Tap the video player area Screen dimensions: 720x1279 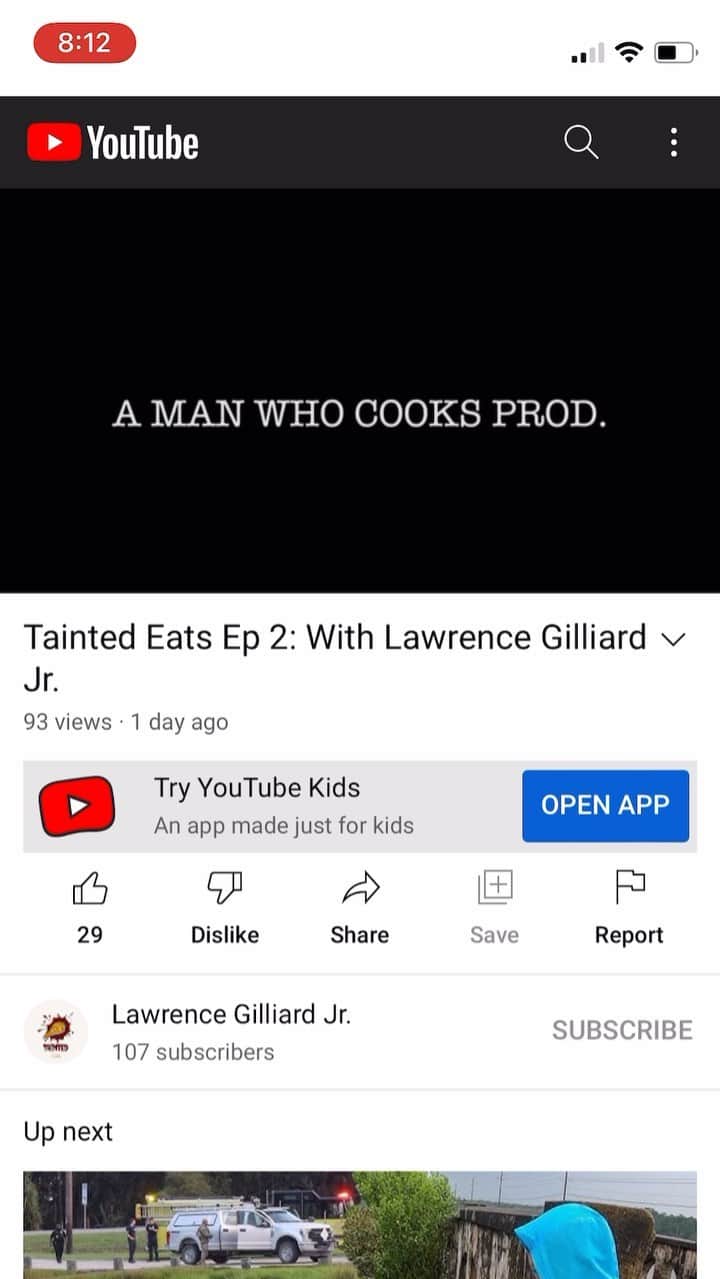click(360, 390)
